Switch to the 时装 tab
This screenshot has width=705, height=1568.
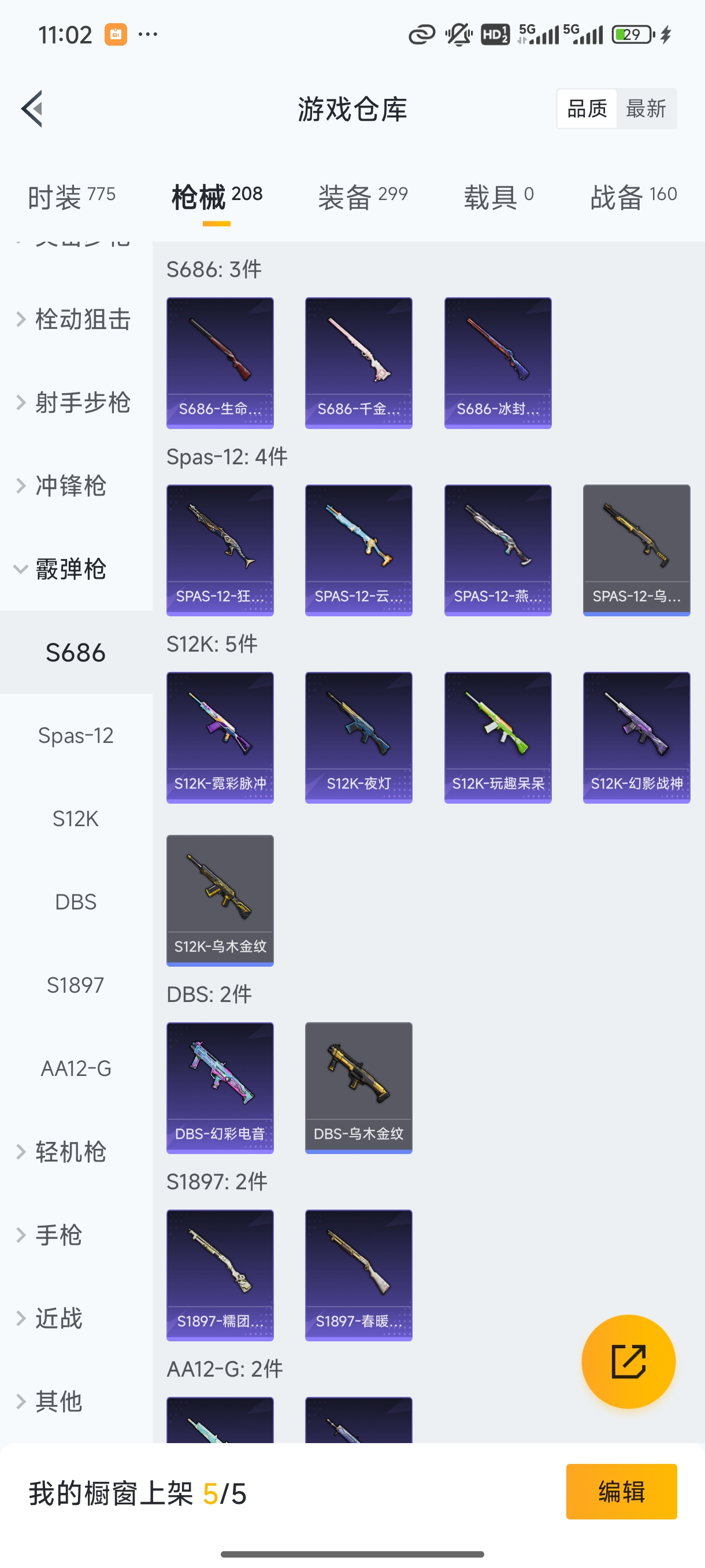point(71,197)
